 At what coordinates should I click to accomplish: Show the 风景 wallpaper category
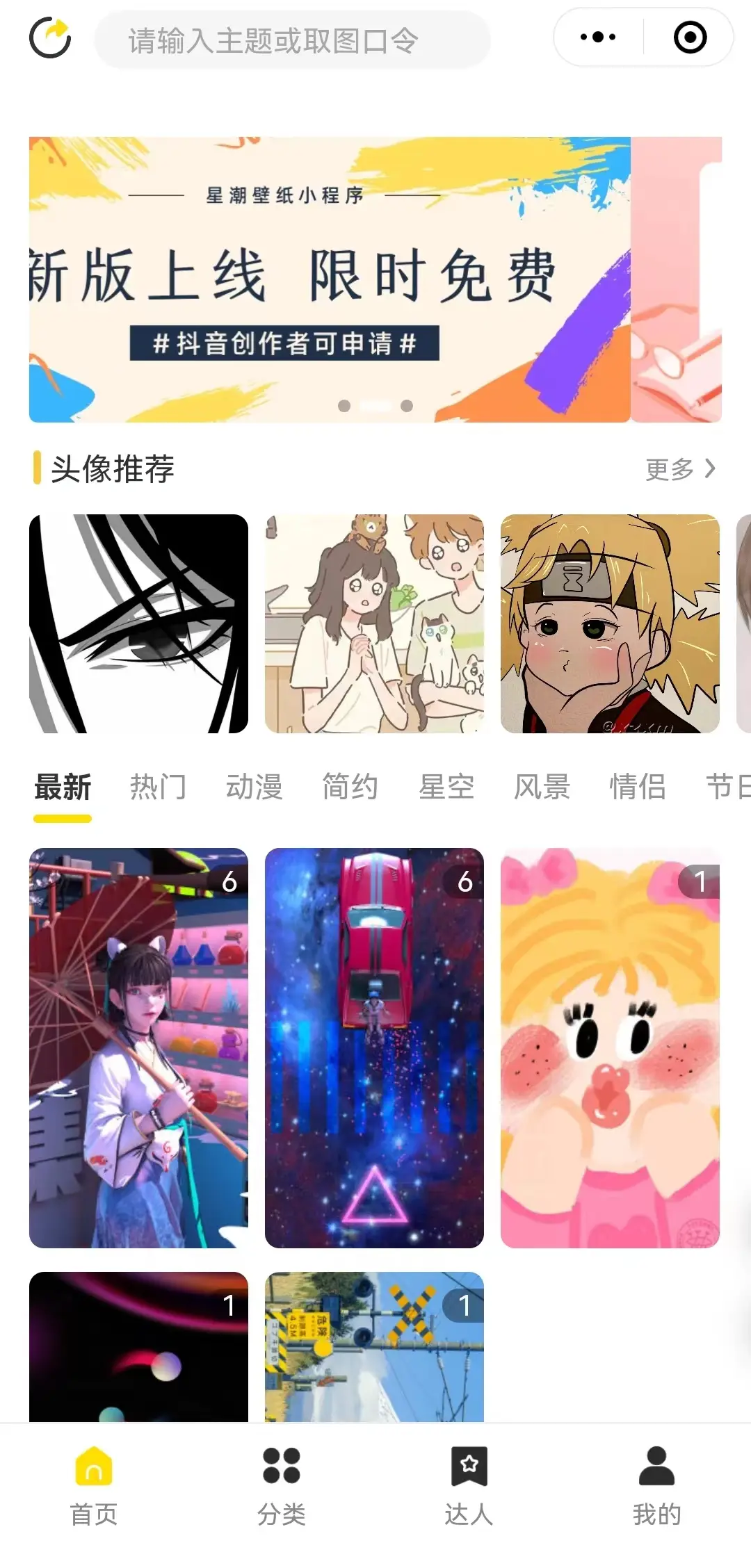pyautogui.click(x=542, y=787)
